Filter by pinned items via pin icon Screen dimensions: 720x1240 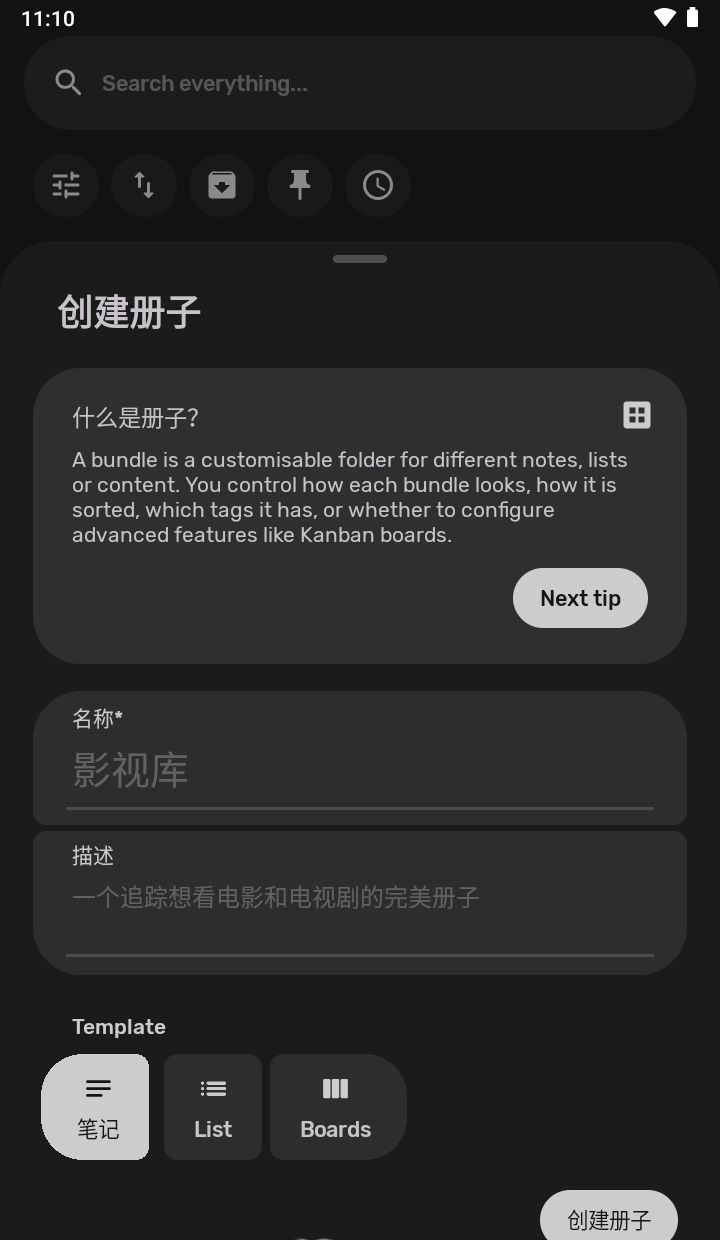click(300, 185)
